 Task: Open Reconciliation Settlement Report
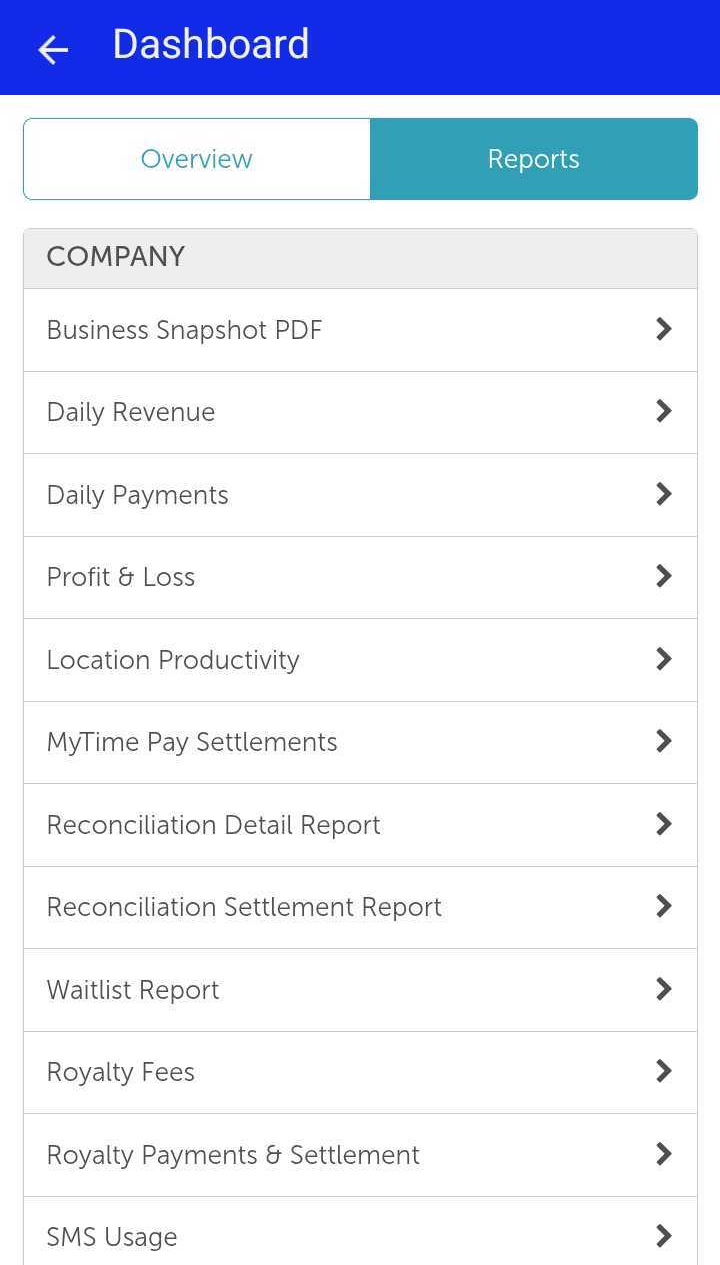click(360, 907)
